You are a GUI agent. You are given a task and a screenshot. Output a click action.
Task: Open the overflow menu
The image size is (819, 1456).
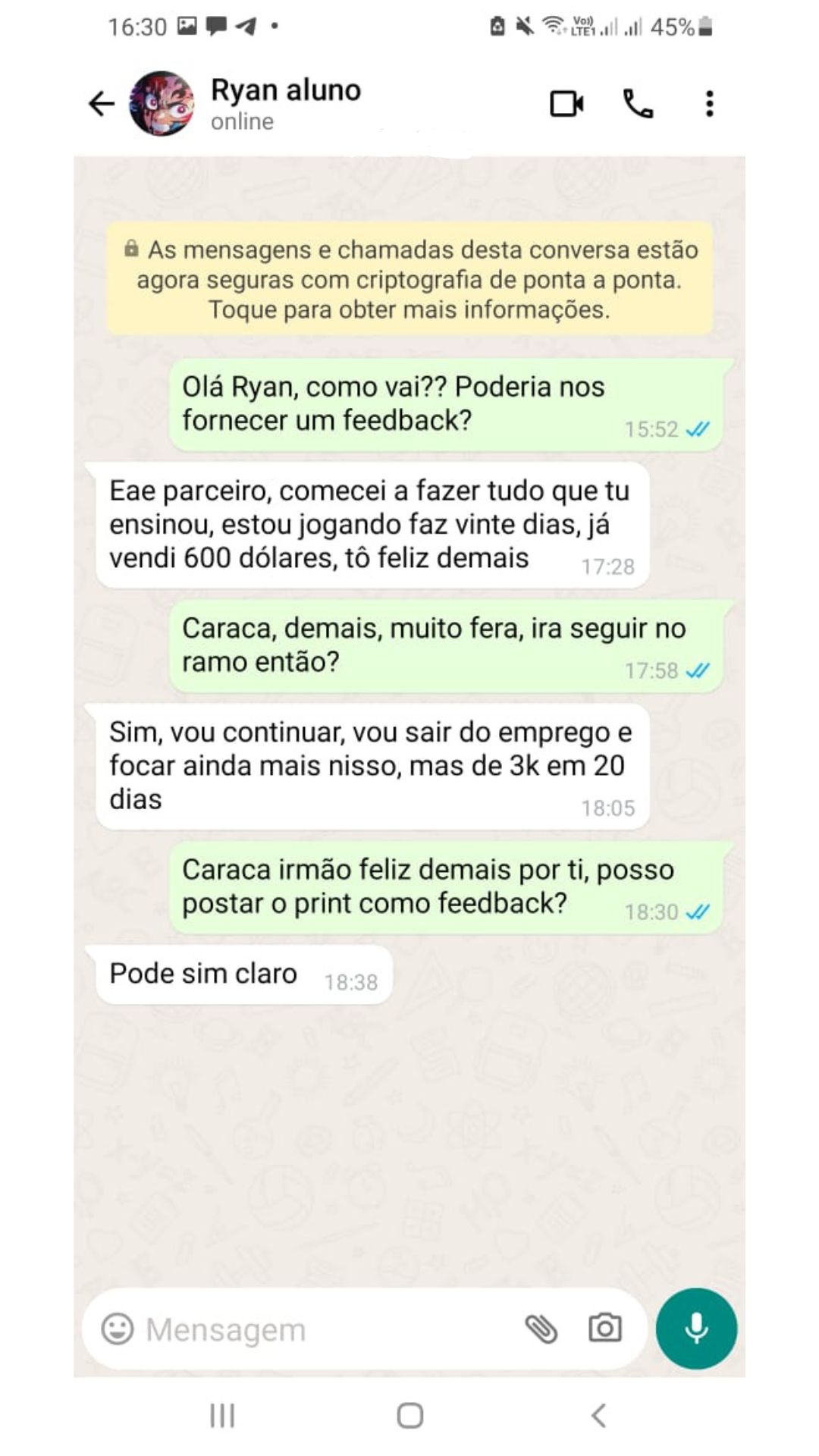click(709, 104)
